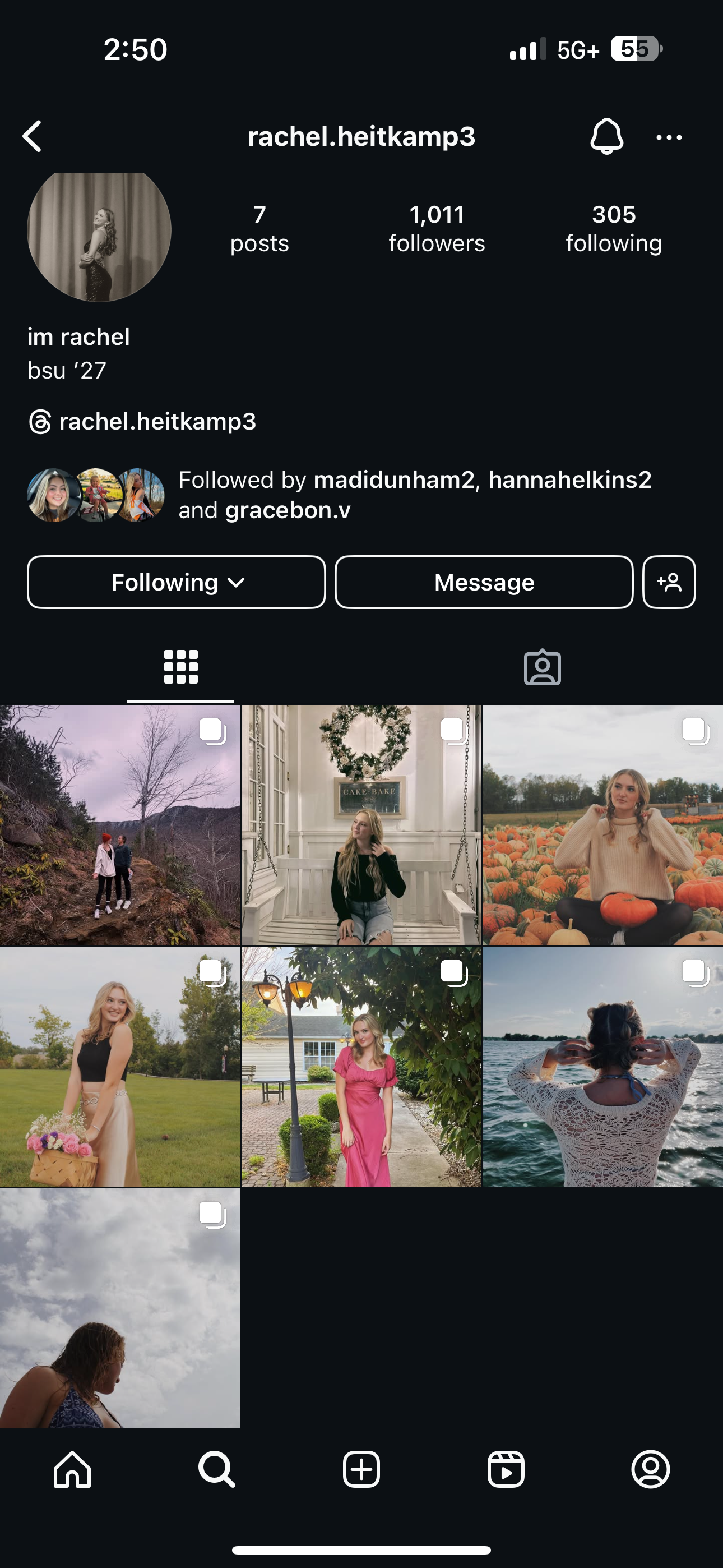Open the 305 following list

pos(614,228)
